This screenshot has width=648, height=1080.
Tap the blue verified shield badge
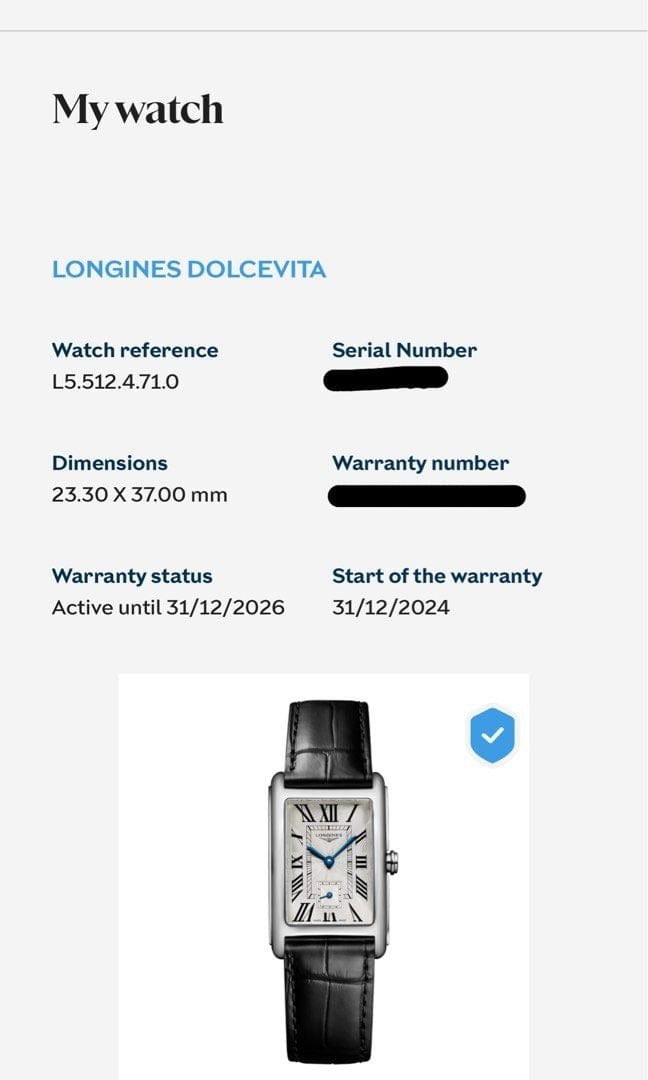tap(492, 736)
